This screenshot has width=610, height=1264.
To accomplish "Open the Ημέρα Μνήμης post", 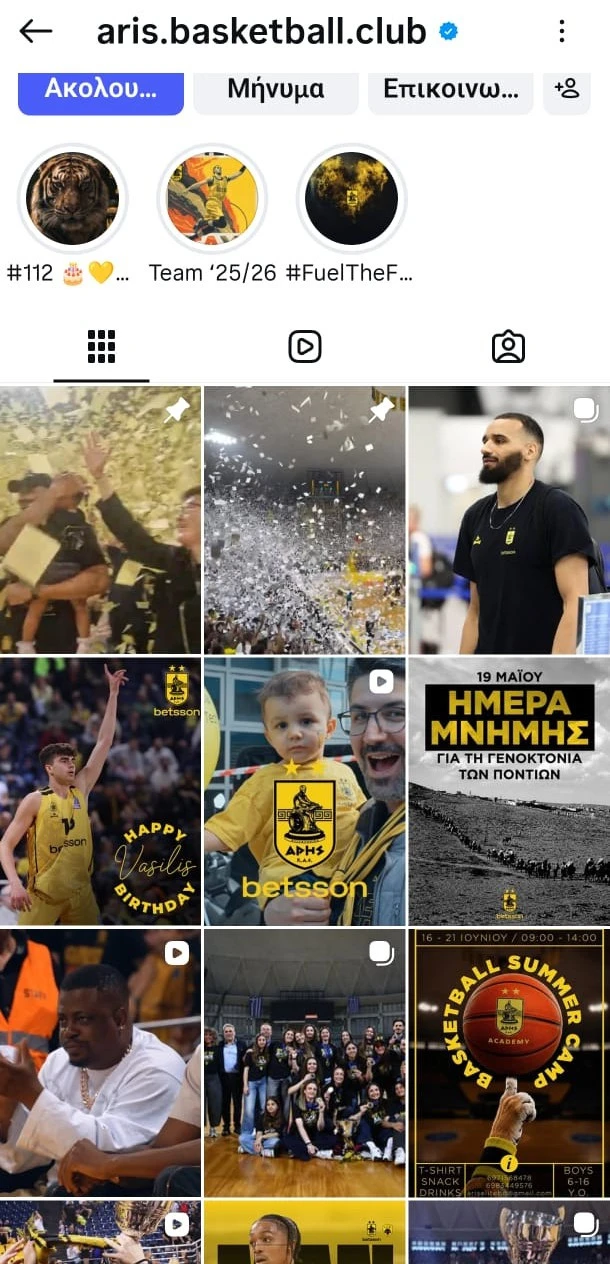I will pyautogui.click(x=509, y=791).
